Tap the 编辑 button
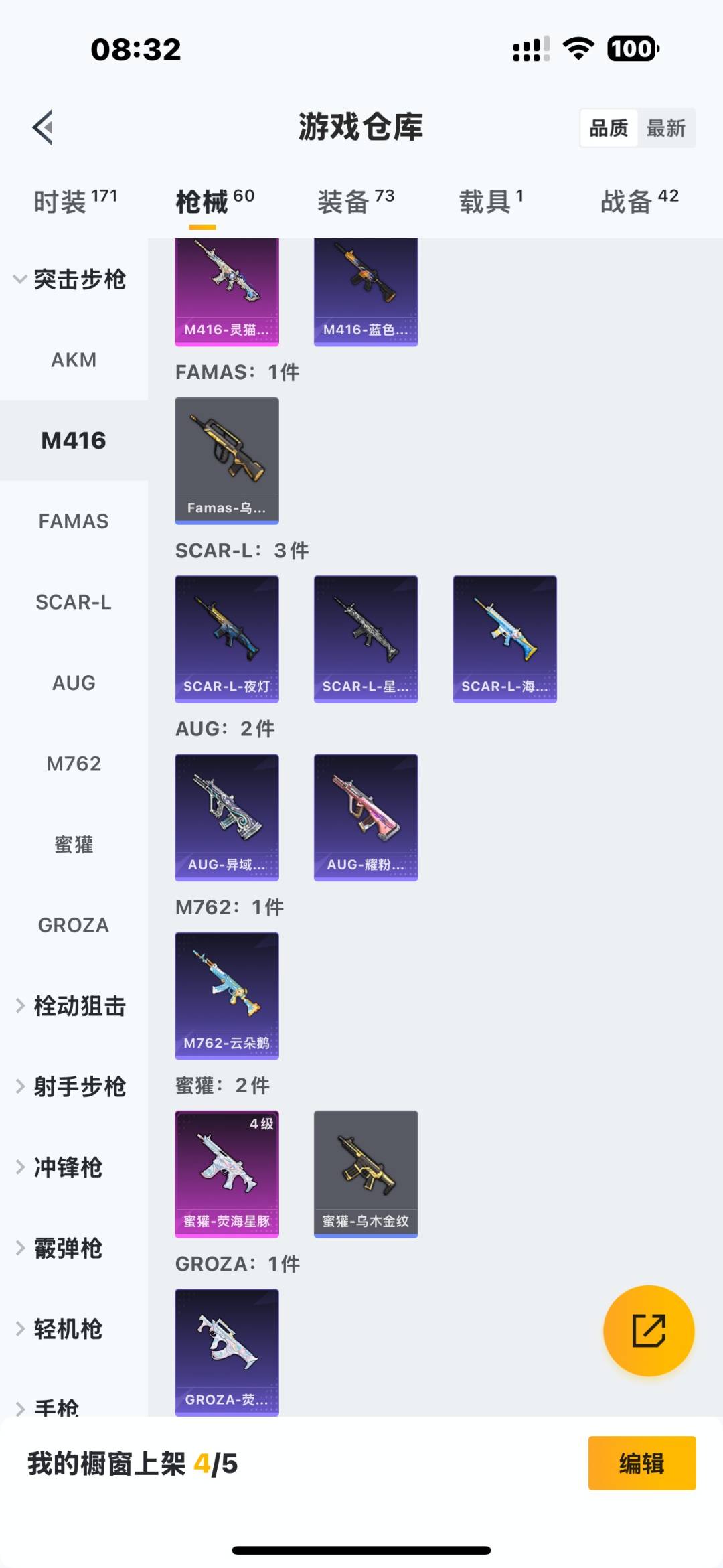This screenshot has width=723, height=1568. click(x=641, y=1464)
